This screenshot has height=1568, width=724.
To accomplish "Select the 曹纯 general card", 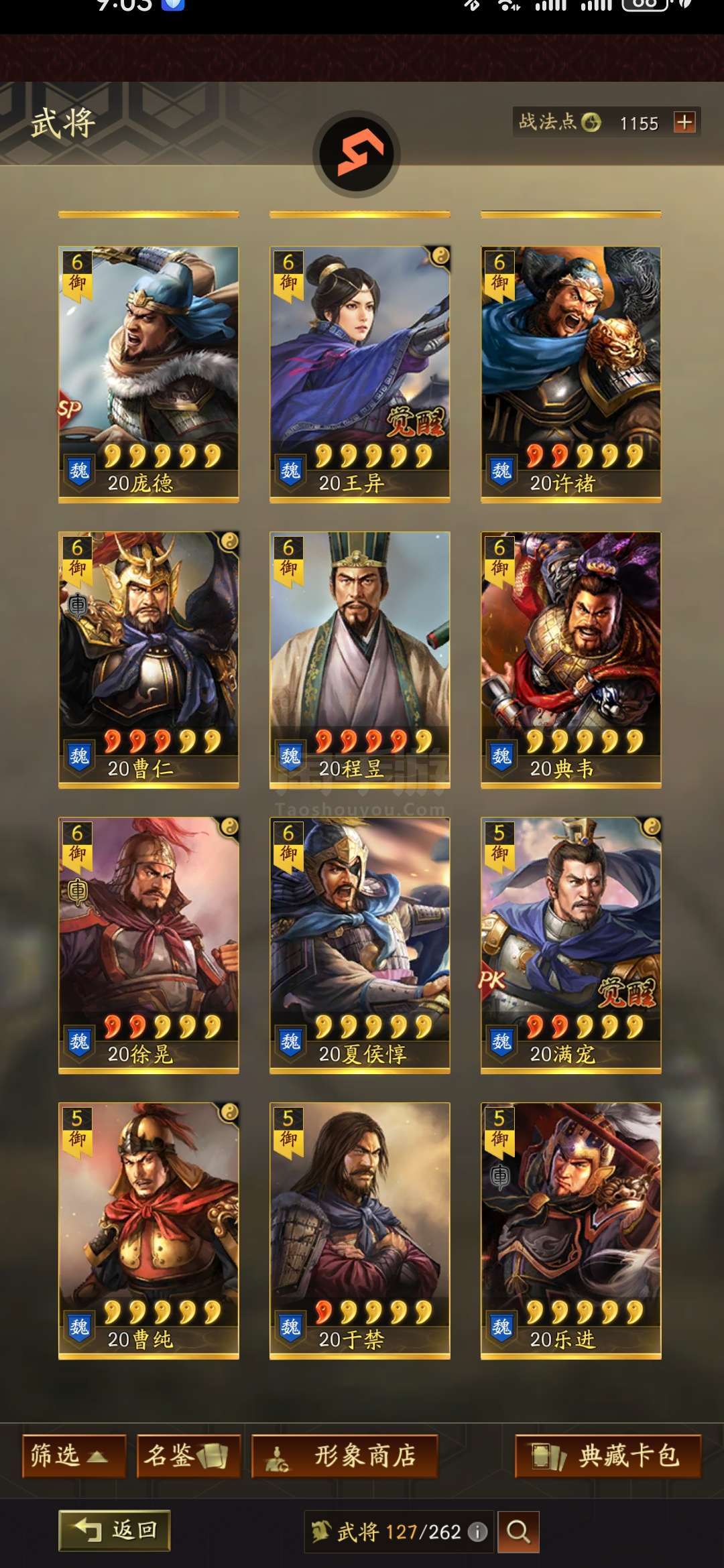I will pyautogui.click(x=149, y=1230).
